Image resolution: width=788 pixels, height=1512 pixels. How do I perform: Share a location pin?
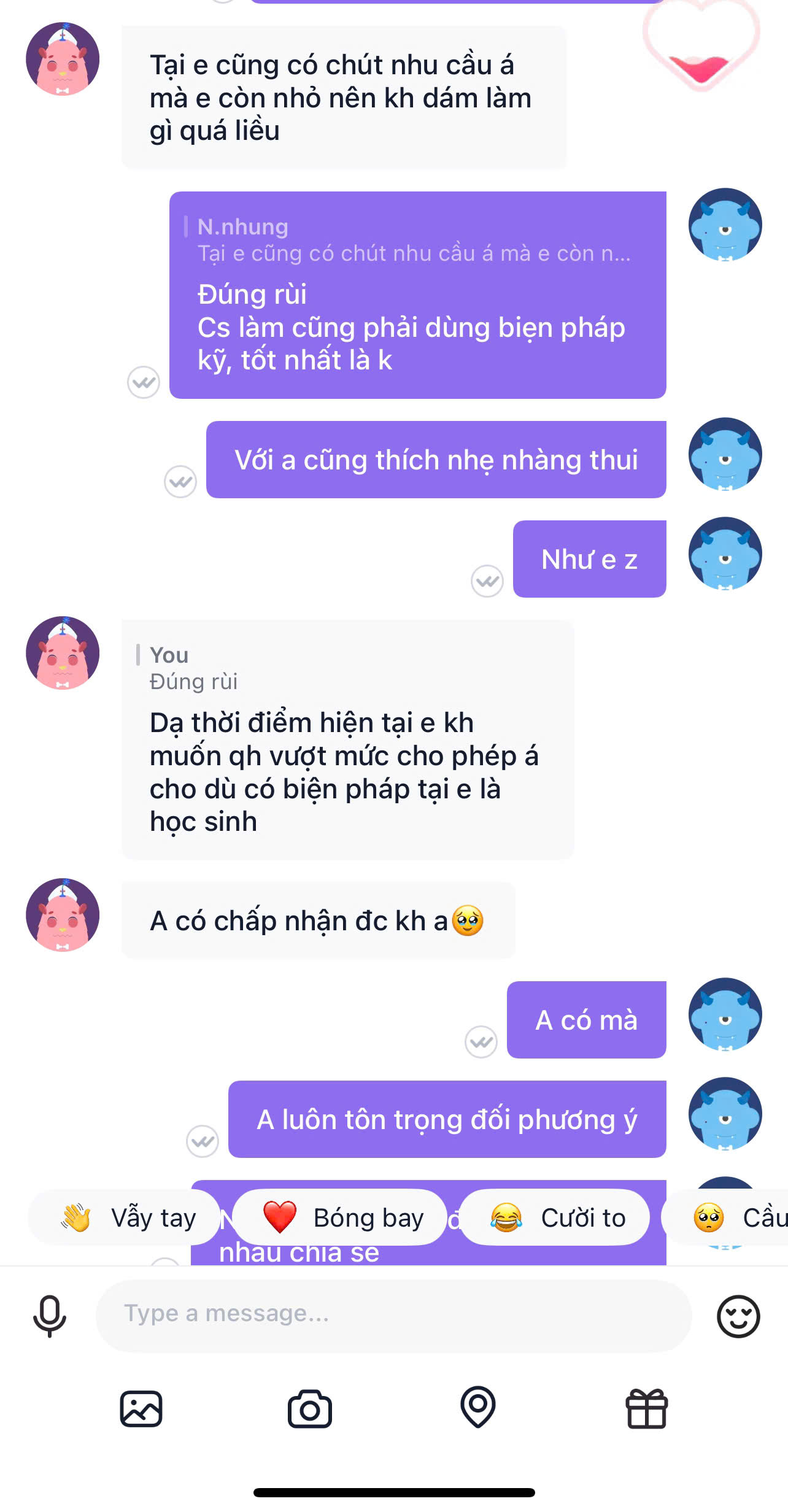point(478,1408)
